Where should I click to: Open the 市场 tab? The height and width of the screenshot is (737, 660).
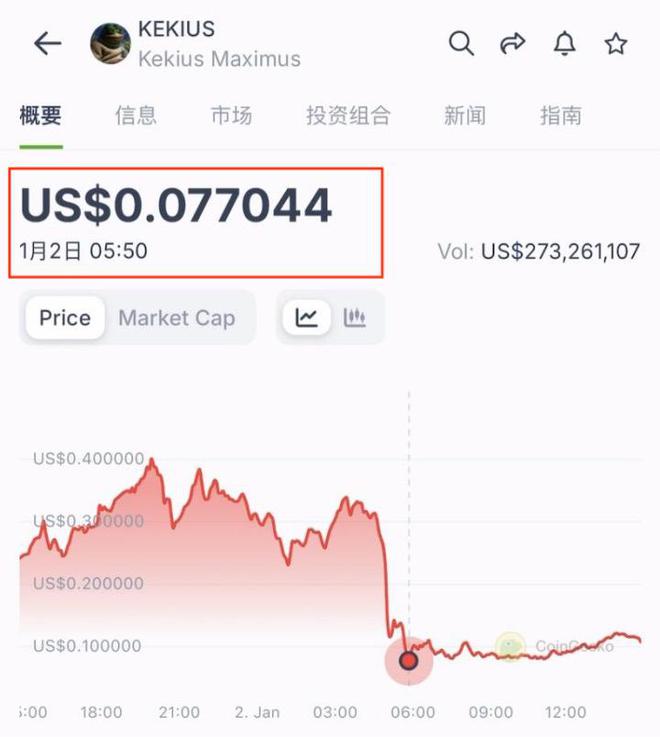coord(231,116)
